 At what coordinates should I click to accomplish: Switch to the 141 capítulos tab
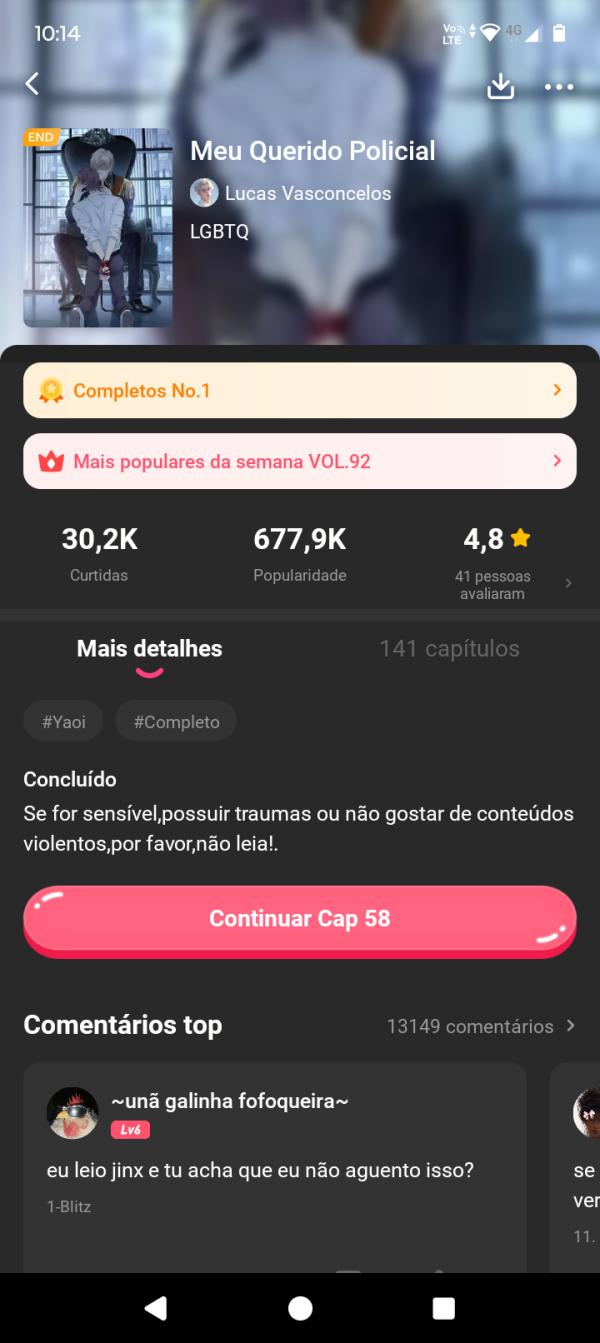tap(449, 648)
